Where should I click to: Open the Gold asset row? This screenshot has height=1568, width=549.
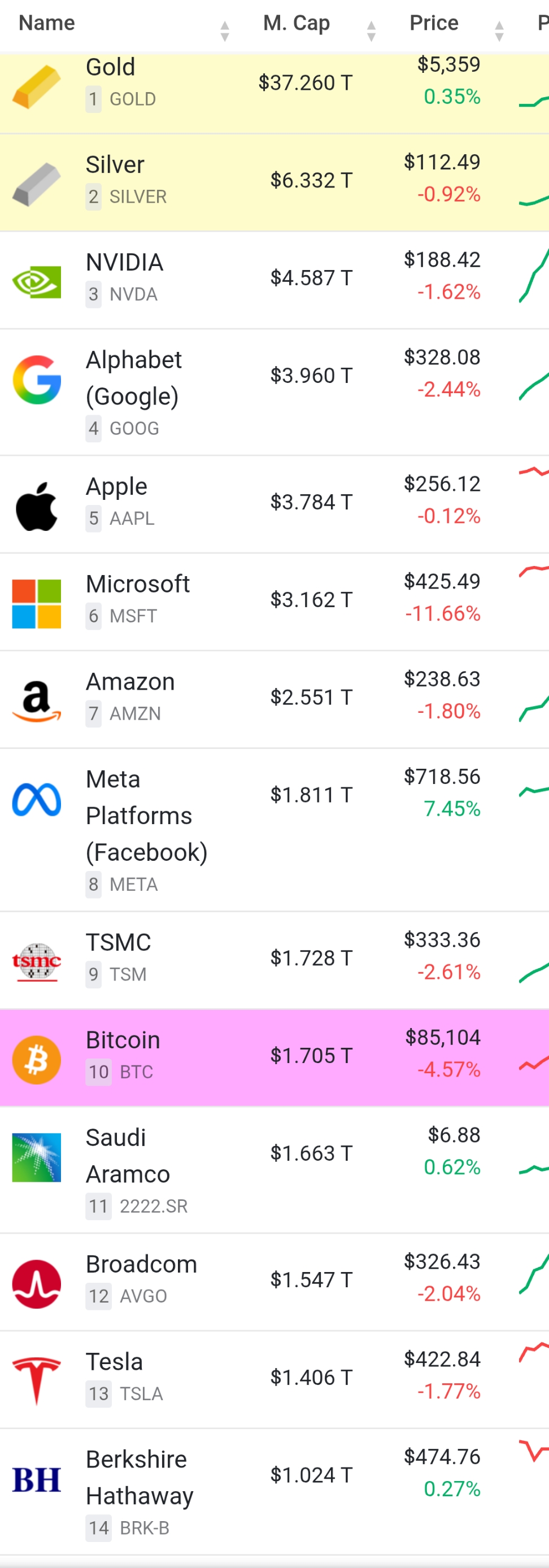110,68
